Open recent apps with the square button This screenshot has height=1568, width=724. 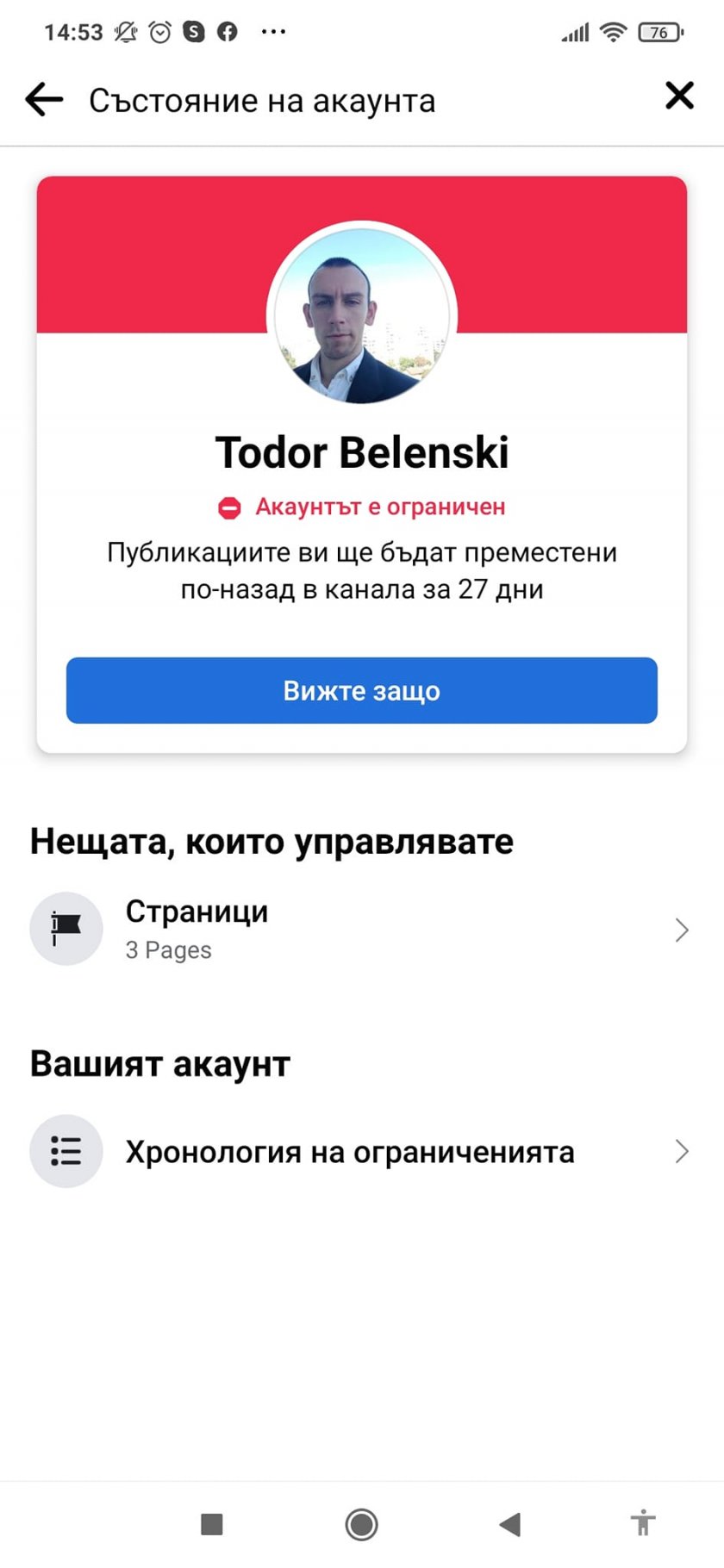[x=212, y=1524]
